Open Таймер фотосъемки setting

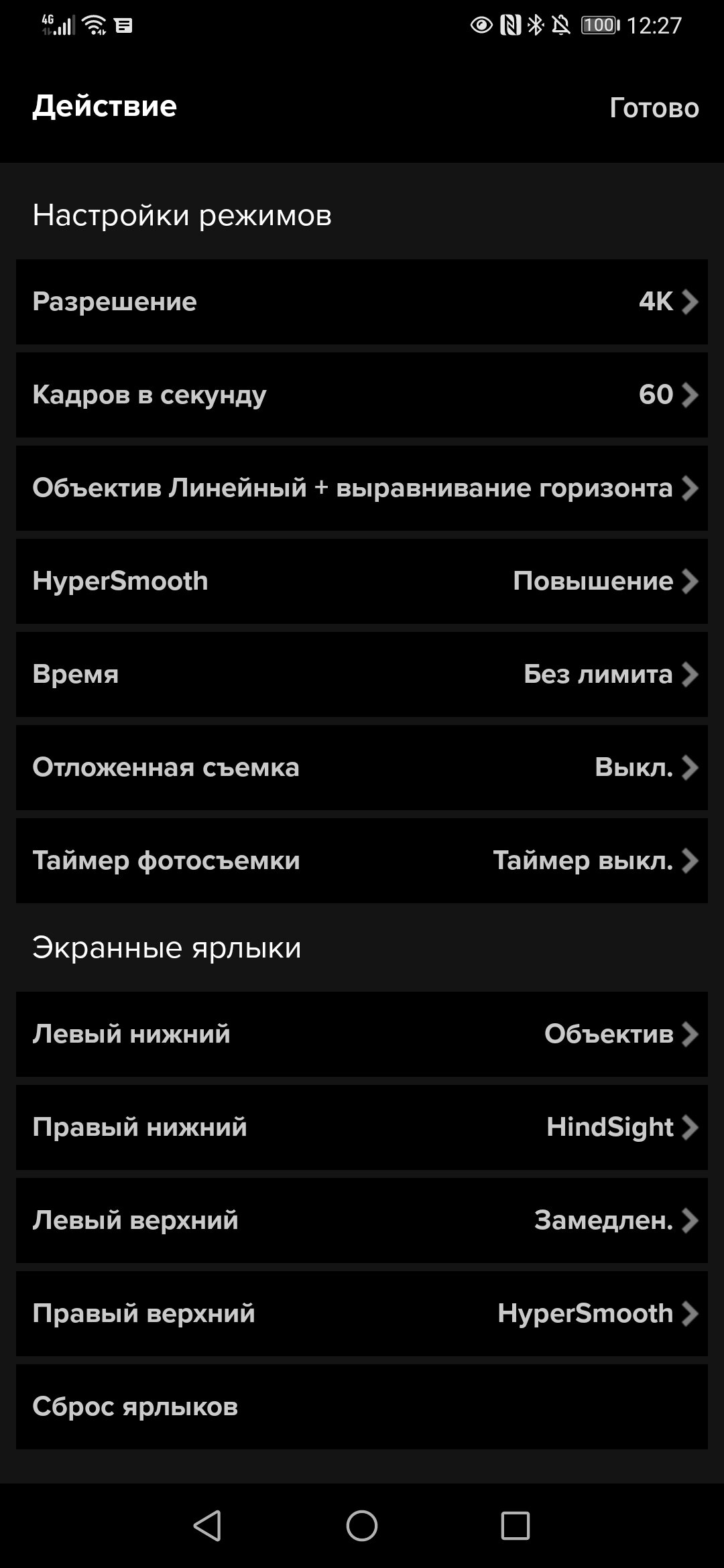point(362,861)
